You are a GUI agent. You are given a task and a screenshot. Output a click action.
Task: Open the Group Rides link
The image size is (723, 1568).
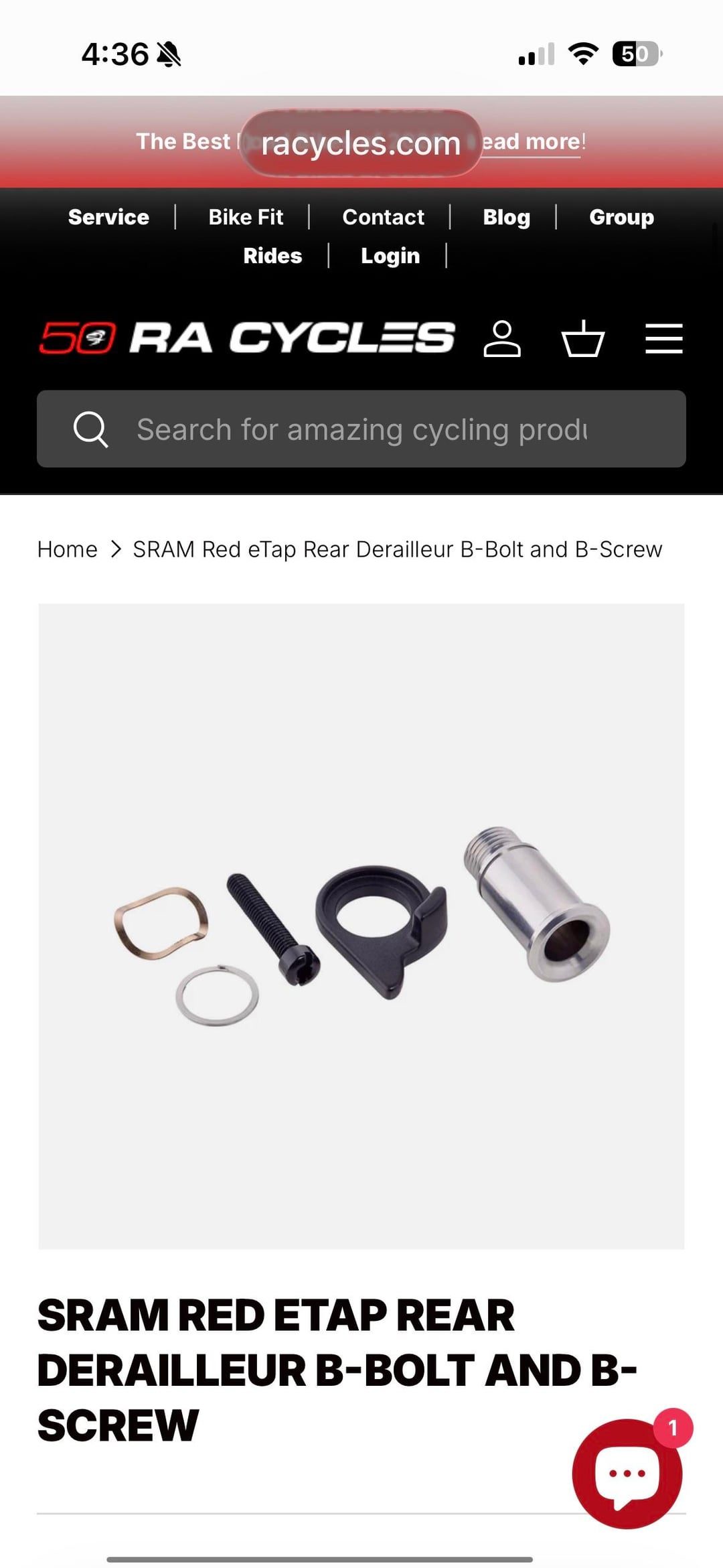[x=621, y=217]
